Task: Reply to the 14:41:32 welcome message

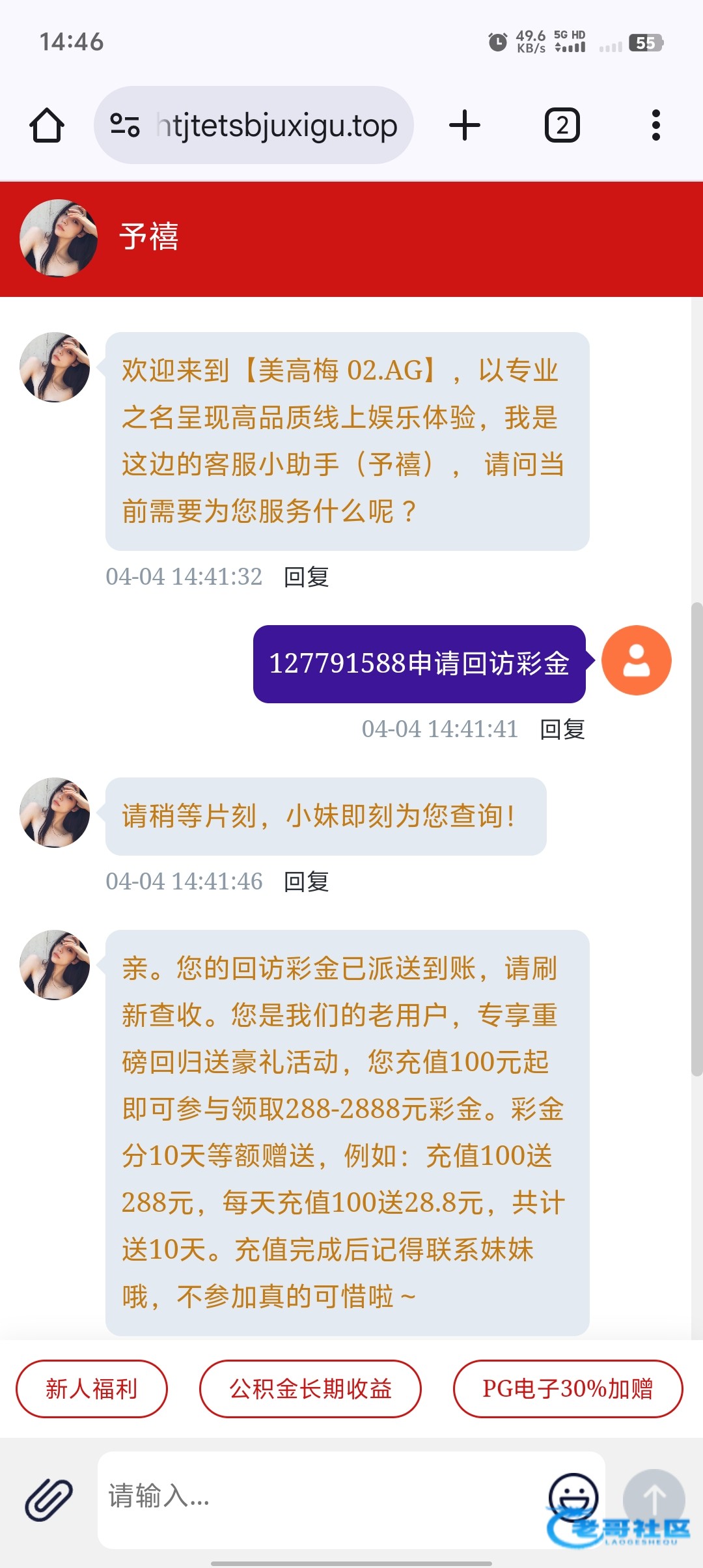Action: click(x=306, y=577)
